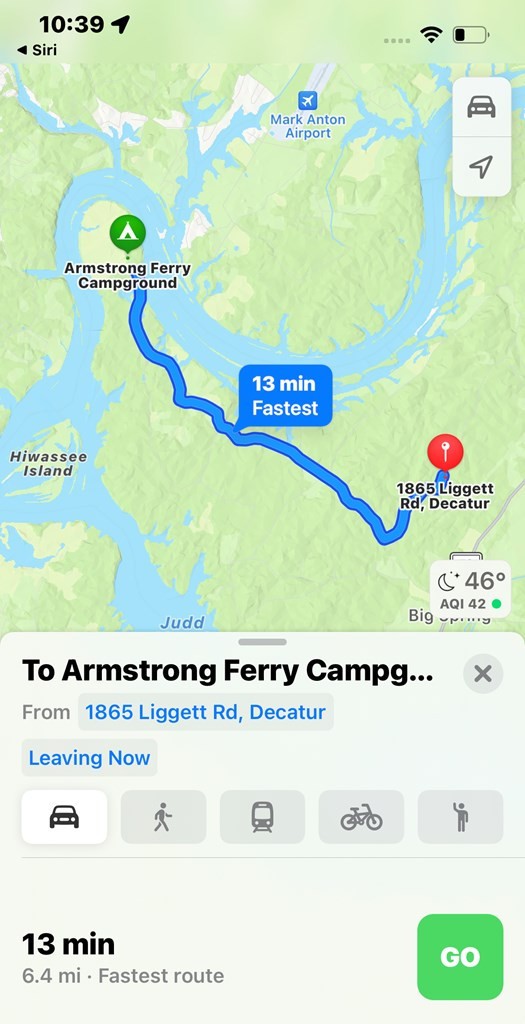This screenshot has height=1024, width=525.
Task: Return to Siri via the back link
Action: (37, 50)
